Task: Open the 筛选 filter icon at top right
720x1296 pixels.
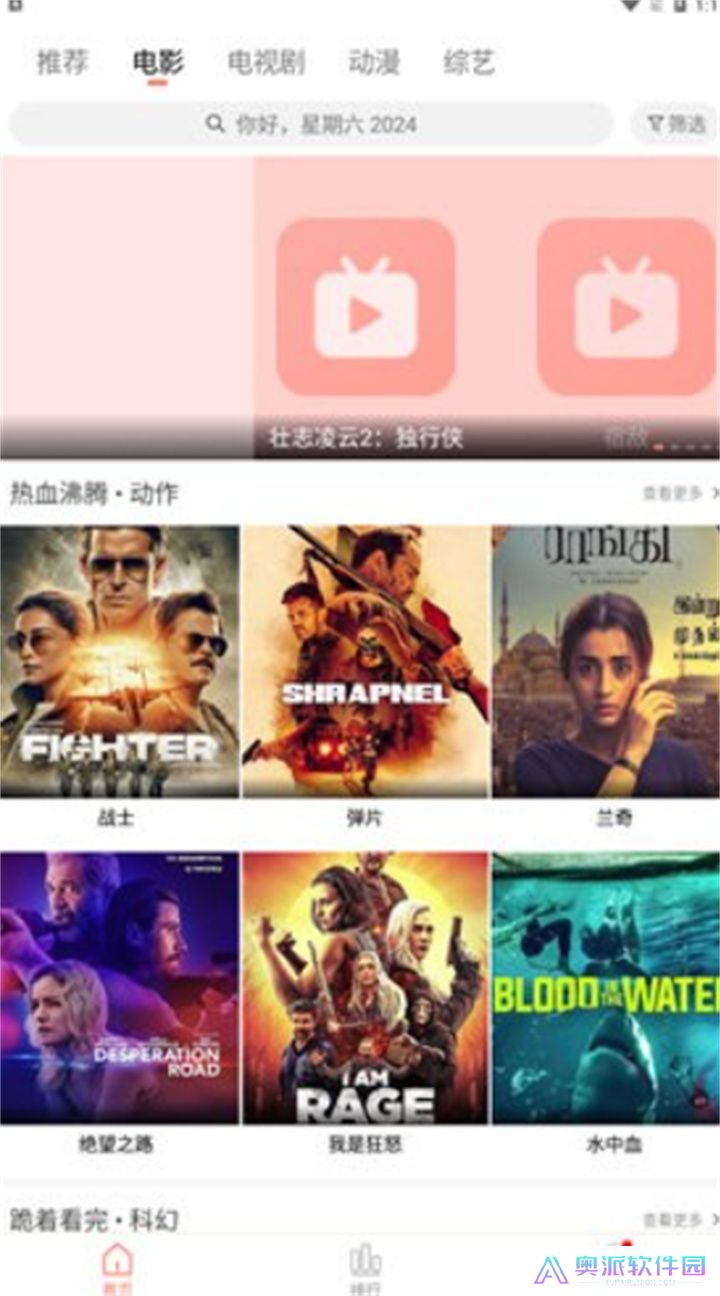Action: coord(678,122)
